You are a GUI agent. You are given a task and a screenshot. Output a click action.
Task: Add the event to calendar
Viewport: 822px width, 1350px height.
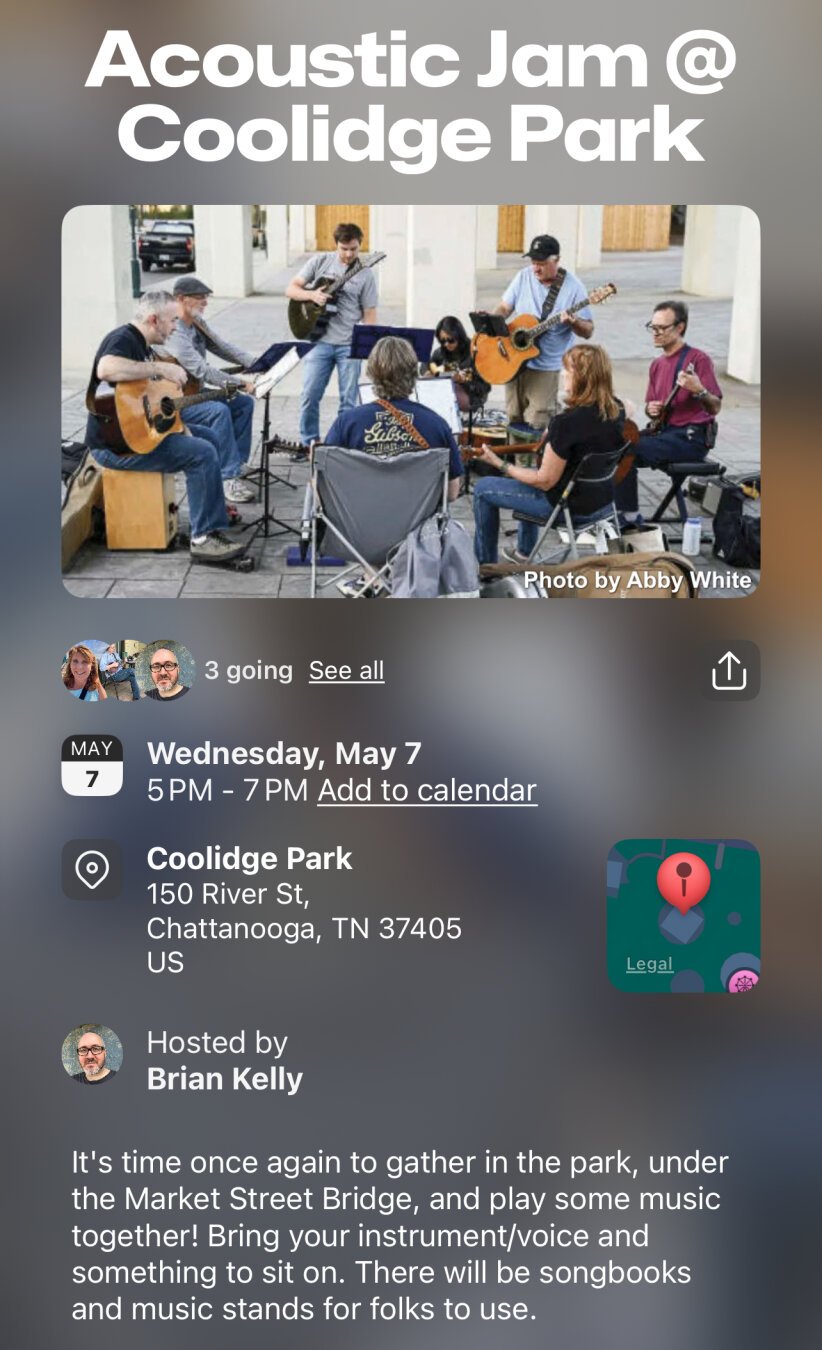(x=427, y=790)
